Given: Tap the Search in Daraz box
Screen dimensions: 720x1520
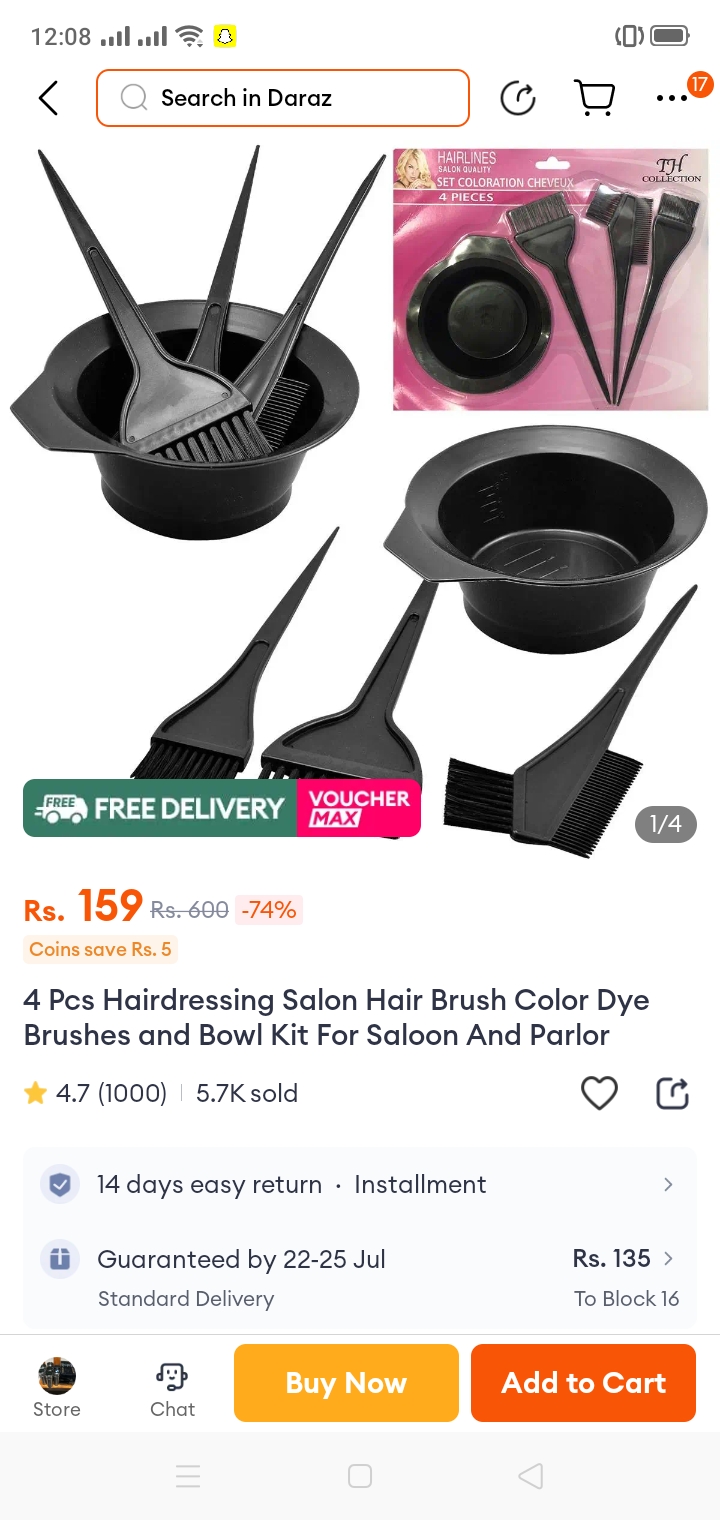Looking at the screenshot, I should pos(283,98).
